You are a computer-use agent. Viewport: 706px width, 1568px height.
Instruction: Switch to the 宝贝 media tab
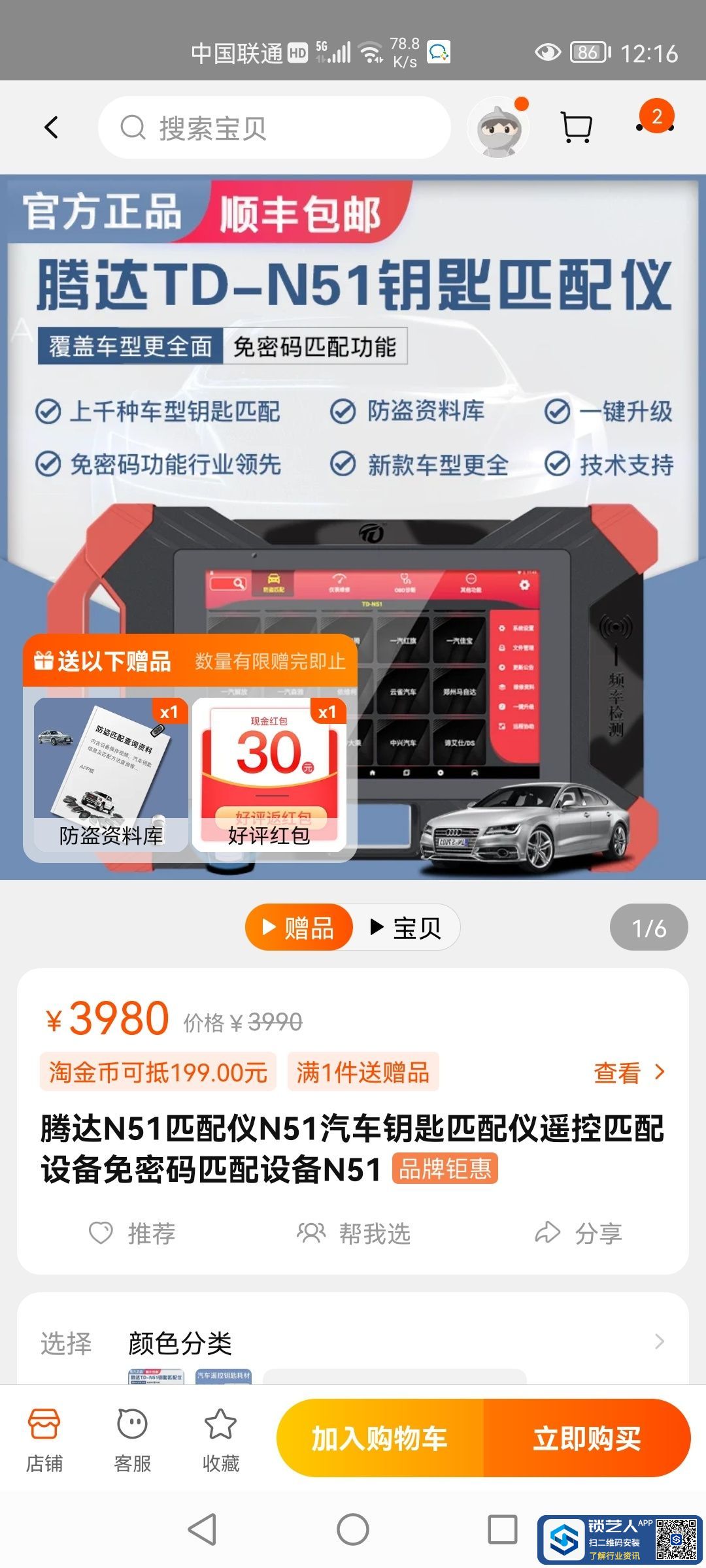point(407,927)
